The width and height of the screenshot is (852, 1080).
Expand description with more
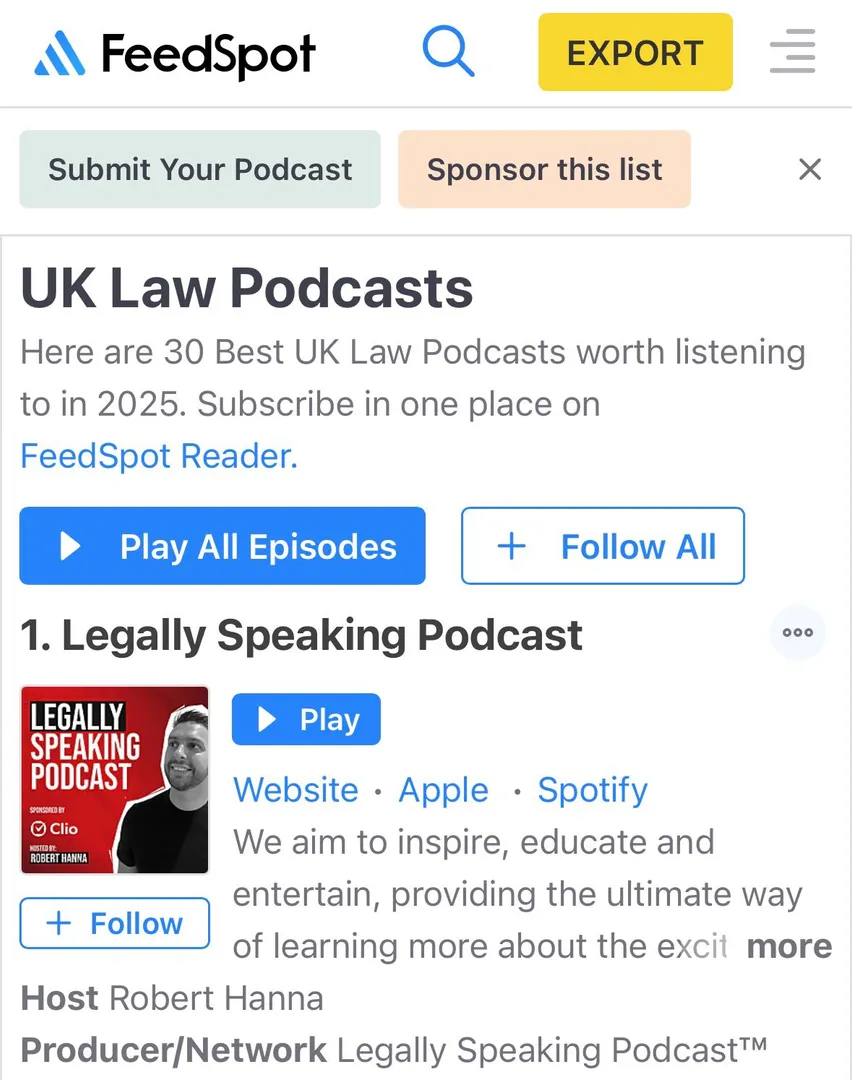788,946
